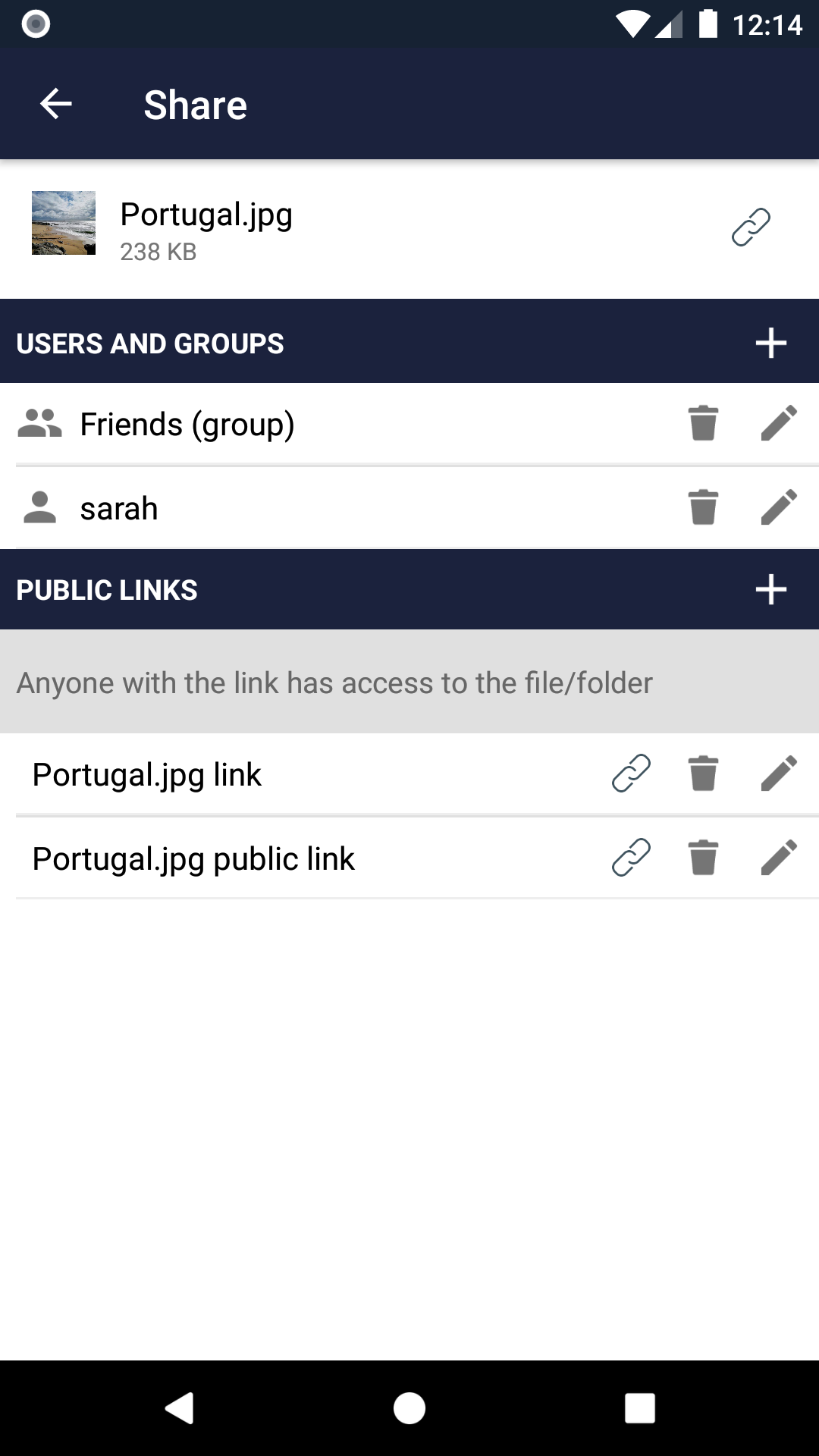Delete the Friends (group) share
This screenshot has height=1456, width=819.
[703, 423]
